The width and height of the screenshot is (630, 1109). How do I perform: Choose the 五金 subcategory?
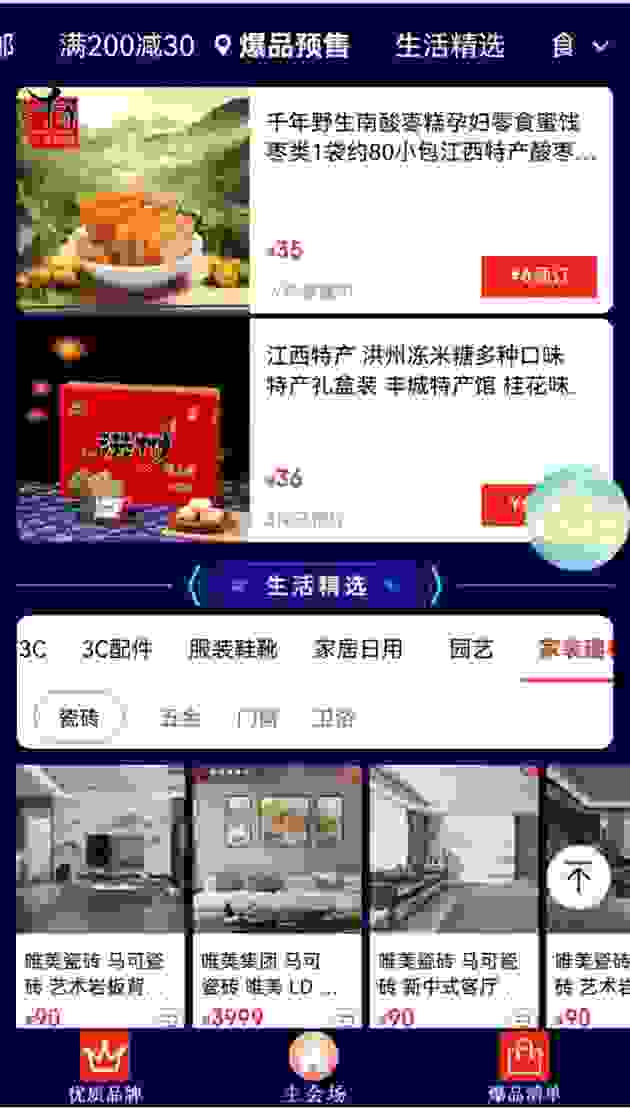(x=180, y=717)
